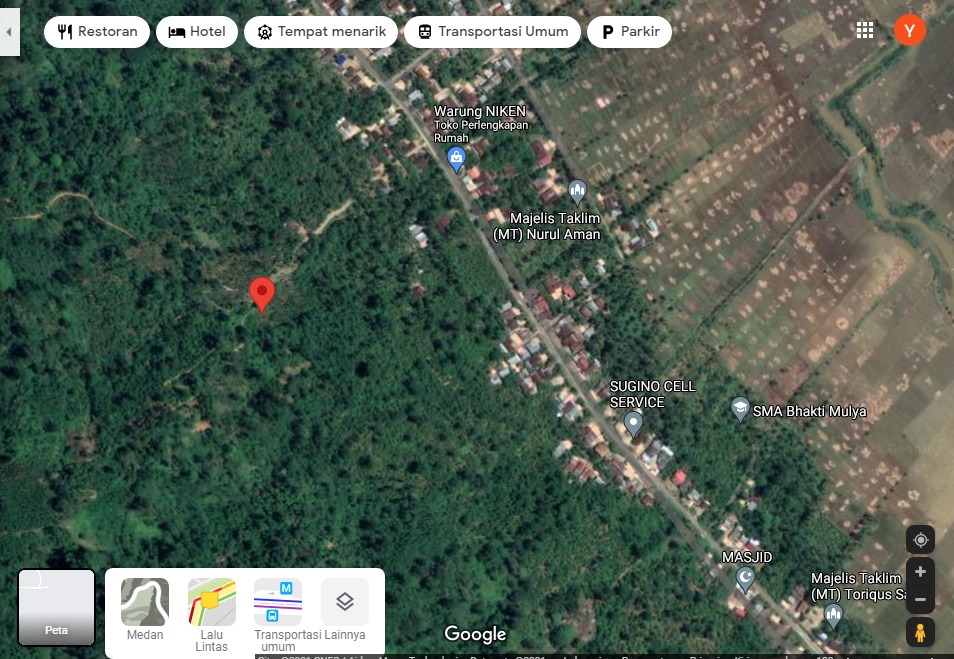Image resolution: width=954 pixels, height=659 pixels.
Task: Open Street View pegman
Action: (x=920, y=633)
